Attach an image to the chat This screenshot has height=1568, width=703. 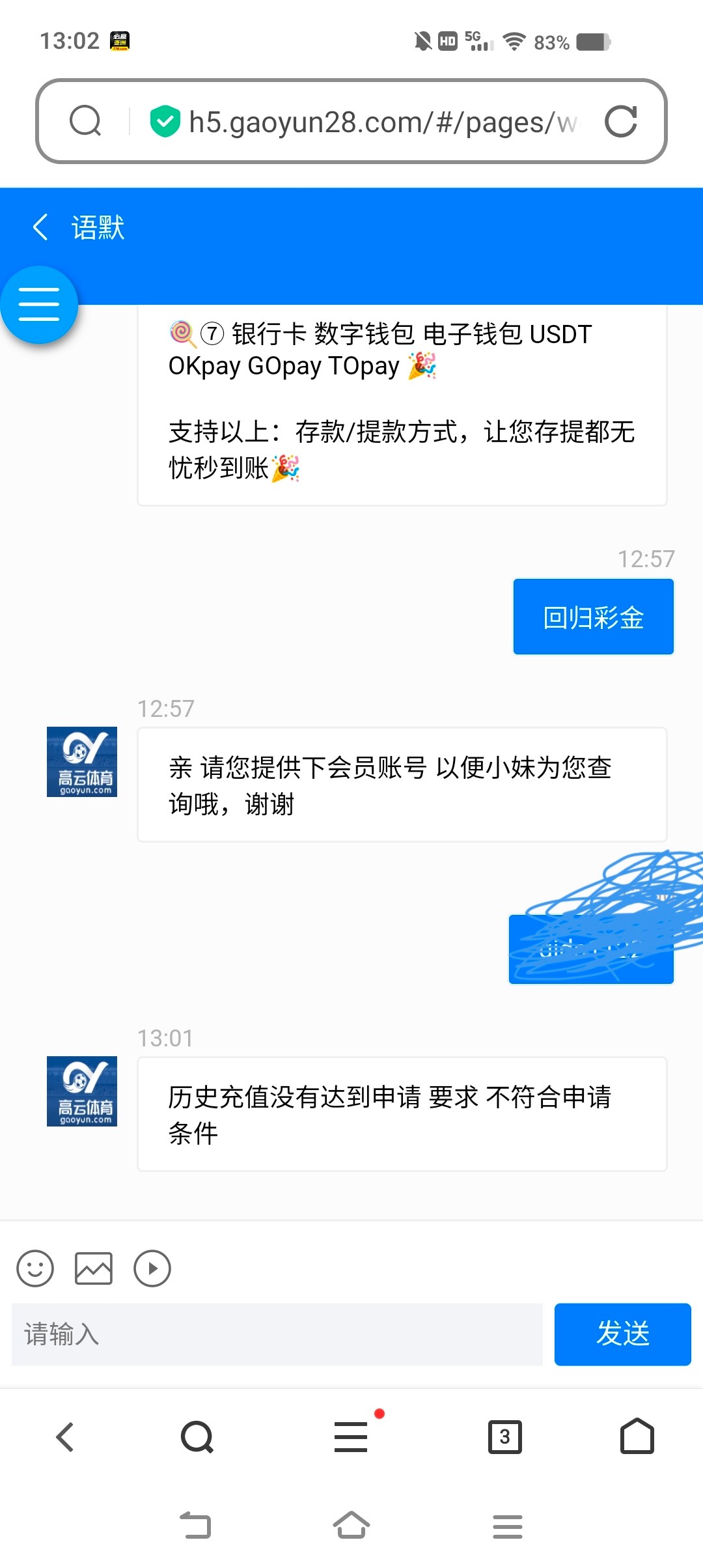(94, 1268)
